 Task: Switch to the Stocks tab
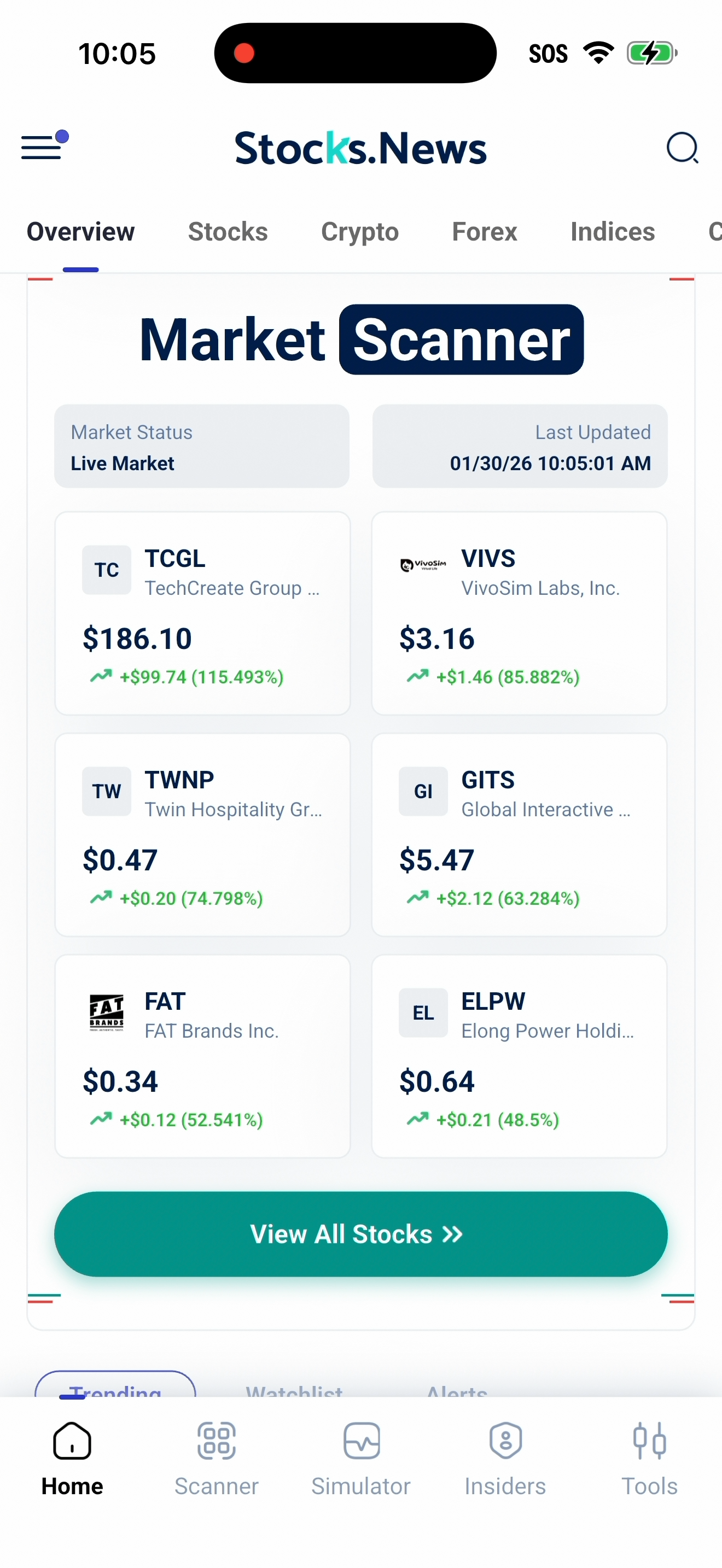click(228, 232)
